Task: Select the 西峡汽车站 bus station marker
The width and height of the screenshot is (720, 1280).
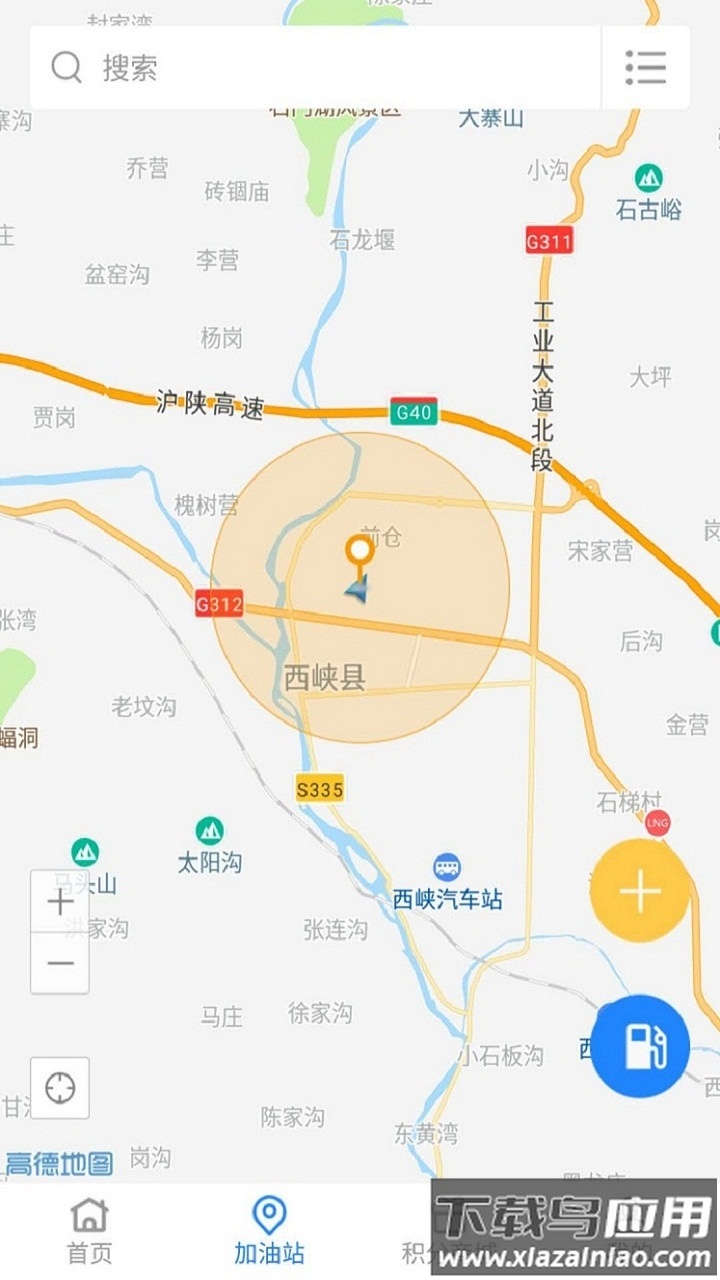Action: pyautogui.click(x=447, y=866)
